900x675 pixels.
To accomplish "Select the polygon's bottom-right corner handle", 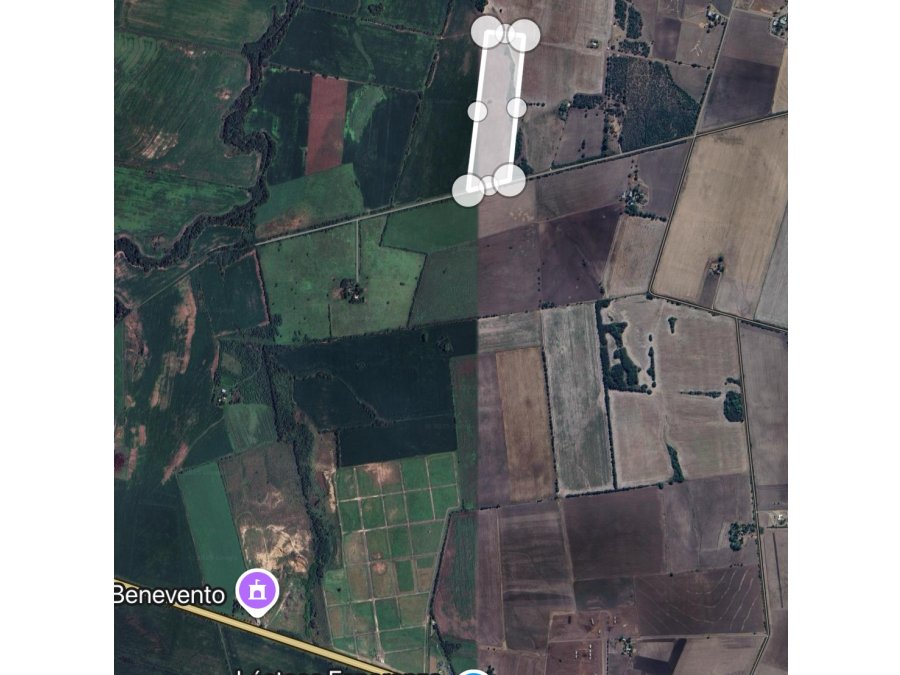I will pyautogui.click(x=509, y=180).
